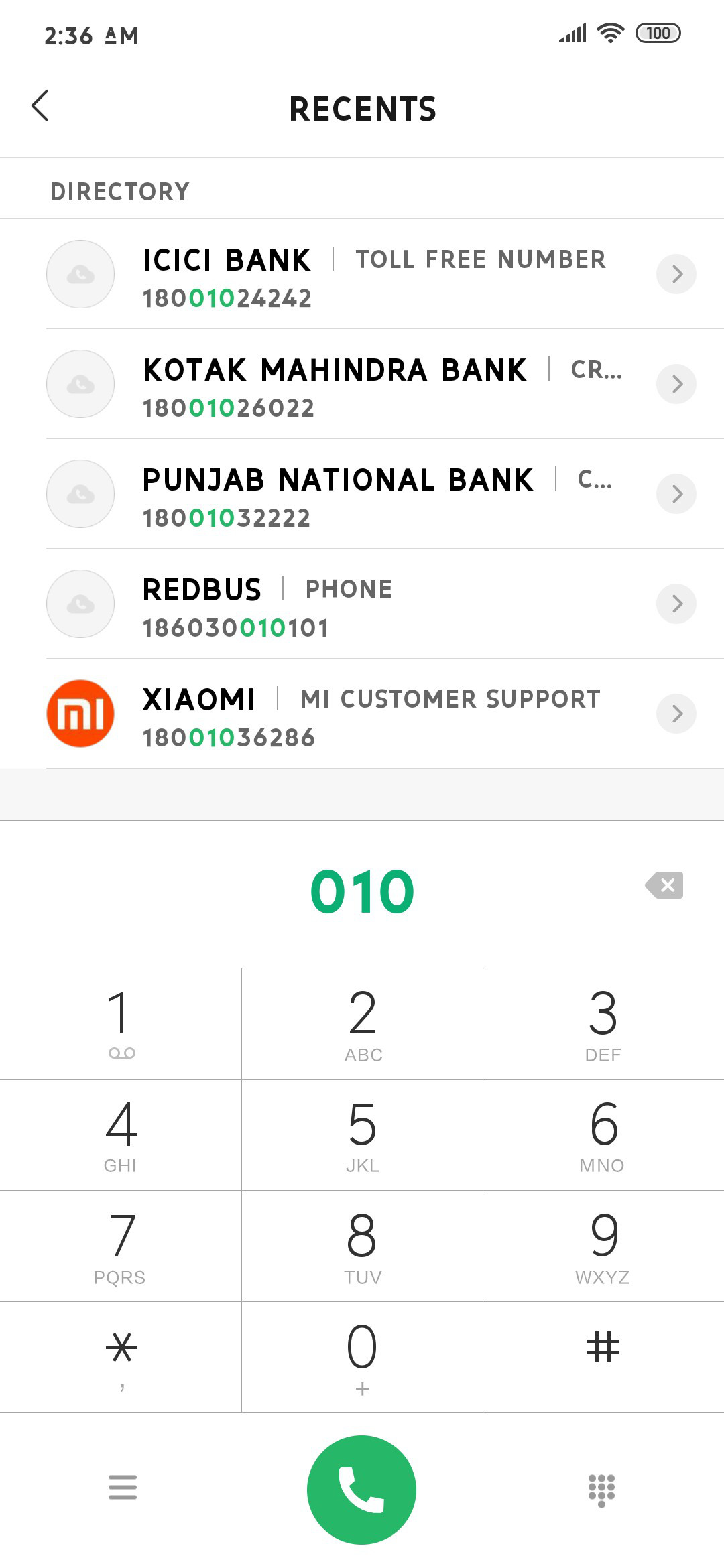Tap the hash key
724x1568 pixels.
click(x=603, y=1357)
